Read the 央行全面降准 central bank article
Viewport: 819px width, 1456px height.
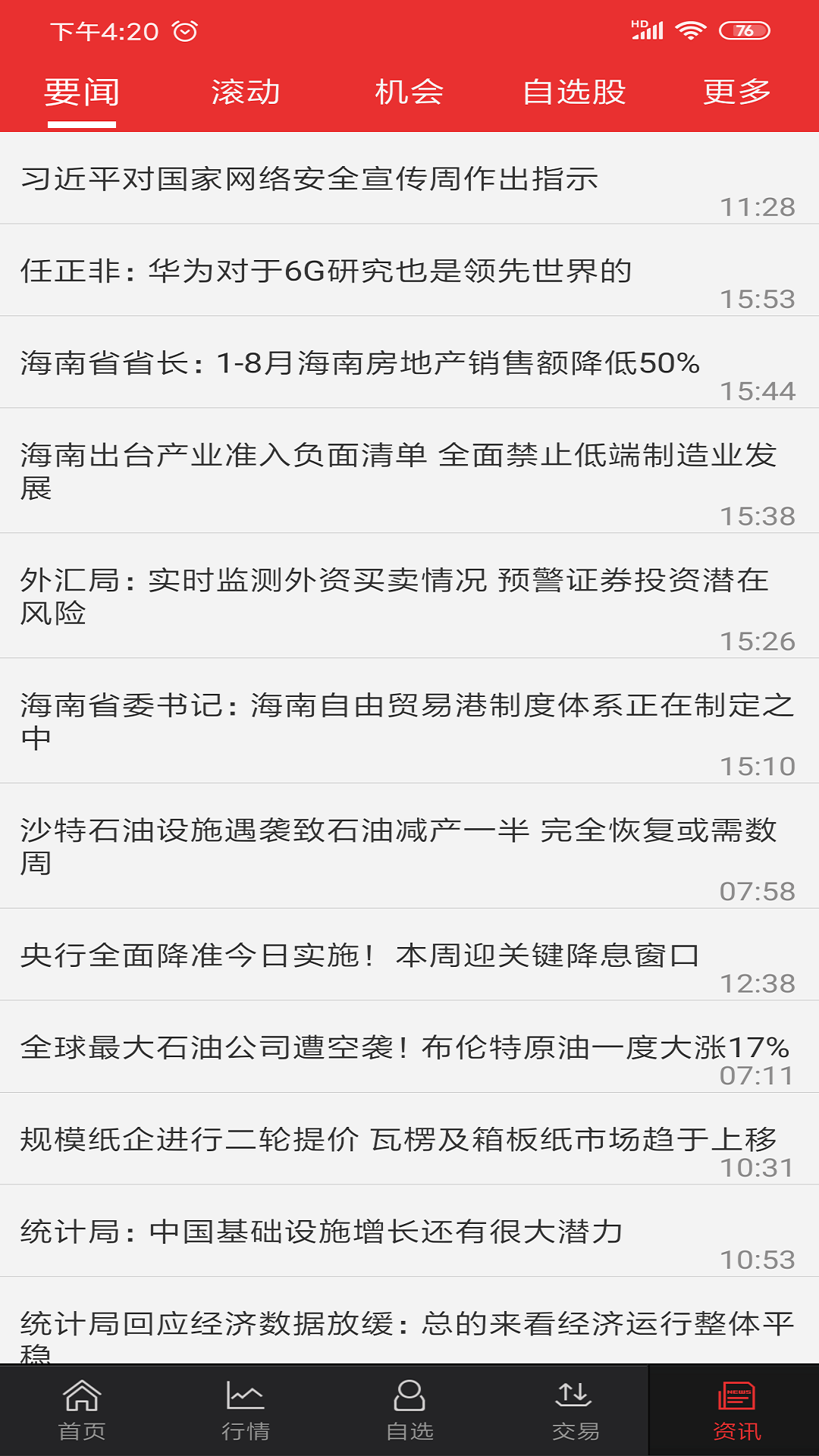pyautogui.click(x=364, y=957)
